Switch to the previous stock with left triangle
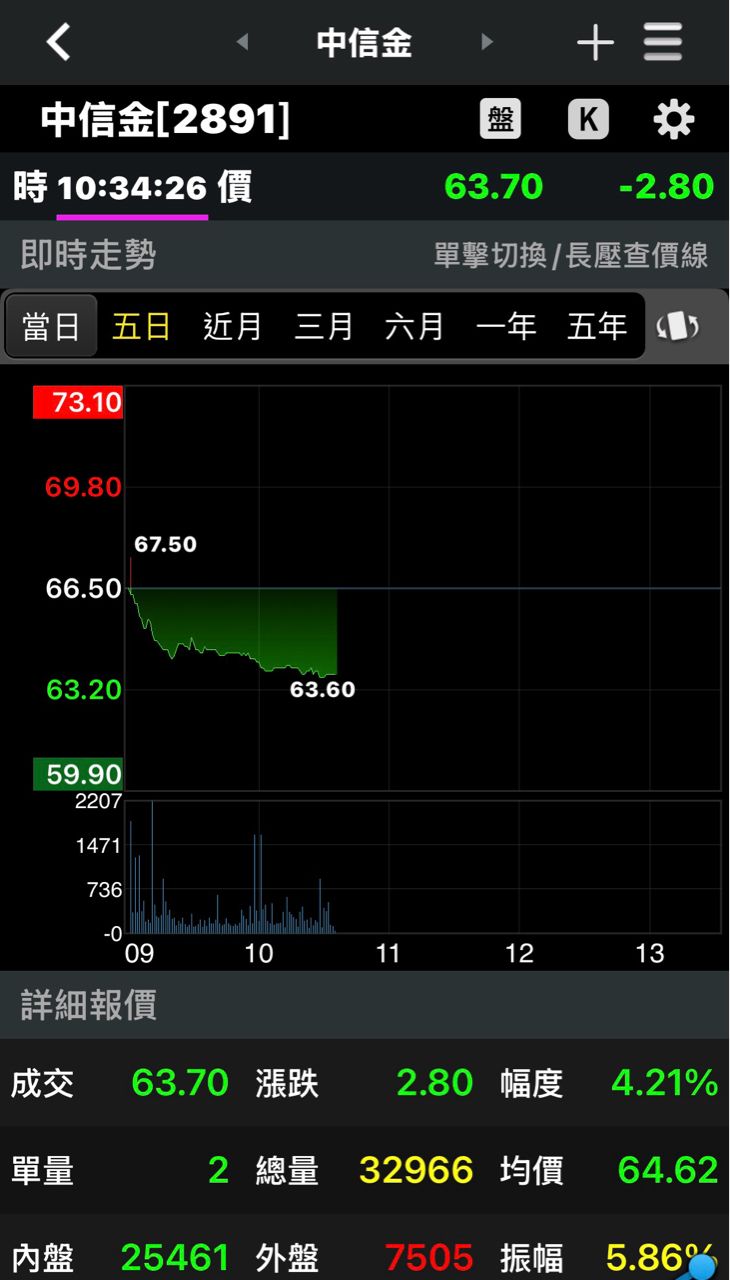Viewport: 730px width, 1280px height. tap(242, 42)
